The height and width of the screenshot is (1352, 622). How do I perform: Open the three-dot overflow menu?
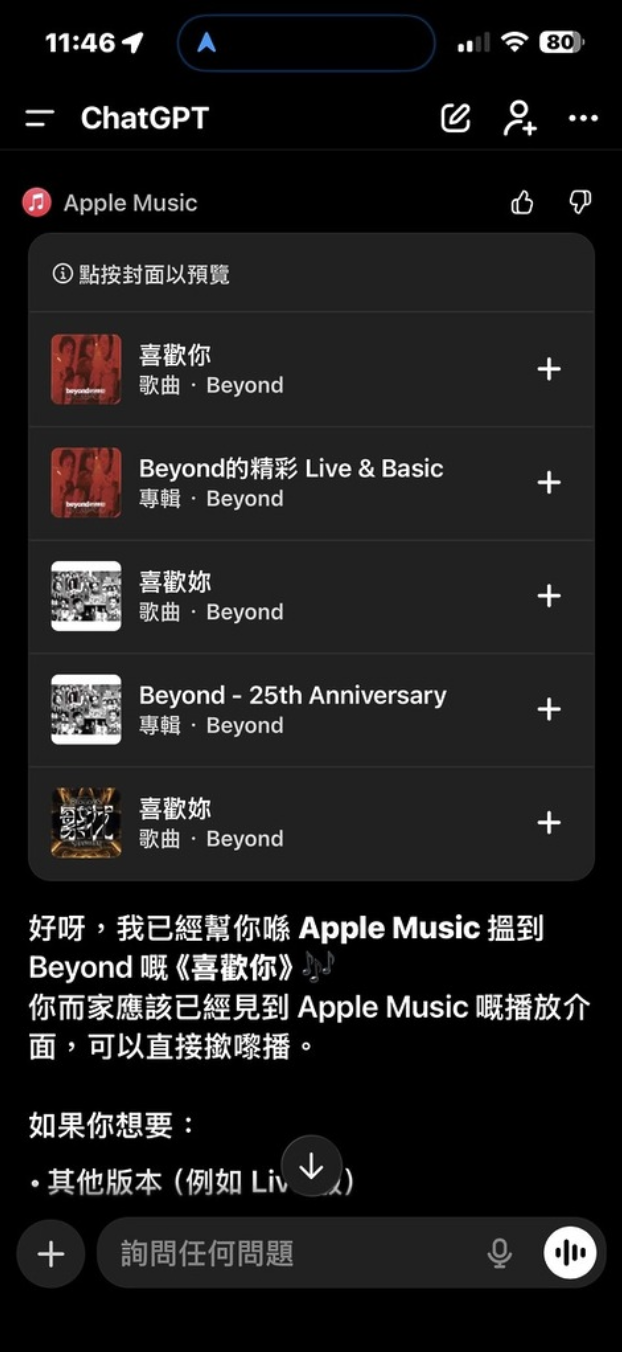tap(583, 118)
